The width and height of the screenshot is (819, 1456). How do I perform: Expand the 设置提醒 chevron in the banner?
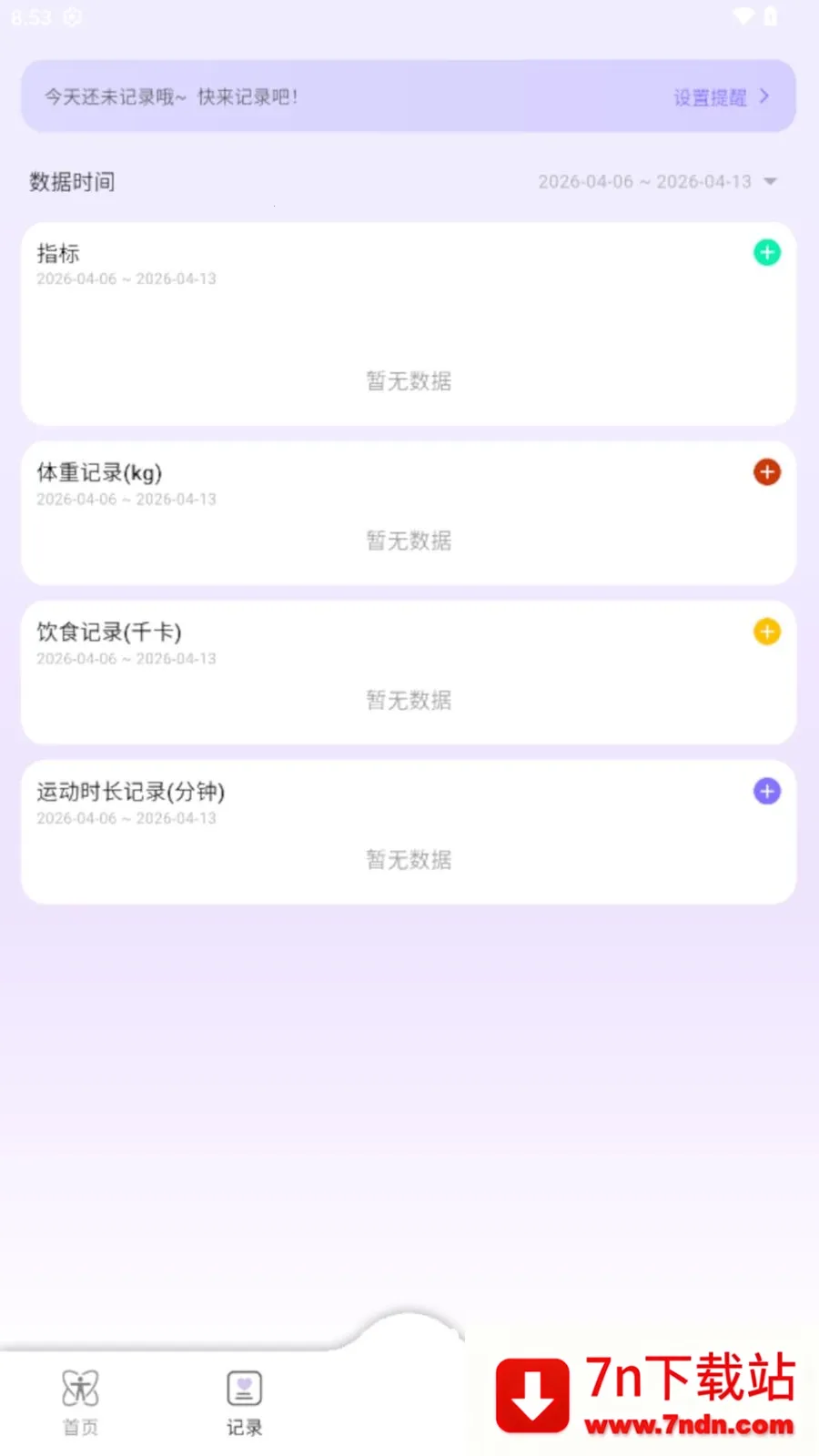(765, 96)
